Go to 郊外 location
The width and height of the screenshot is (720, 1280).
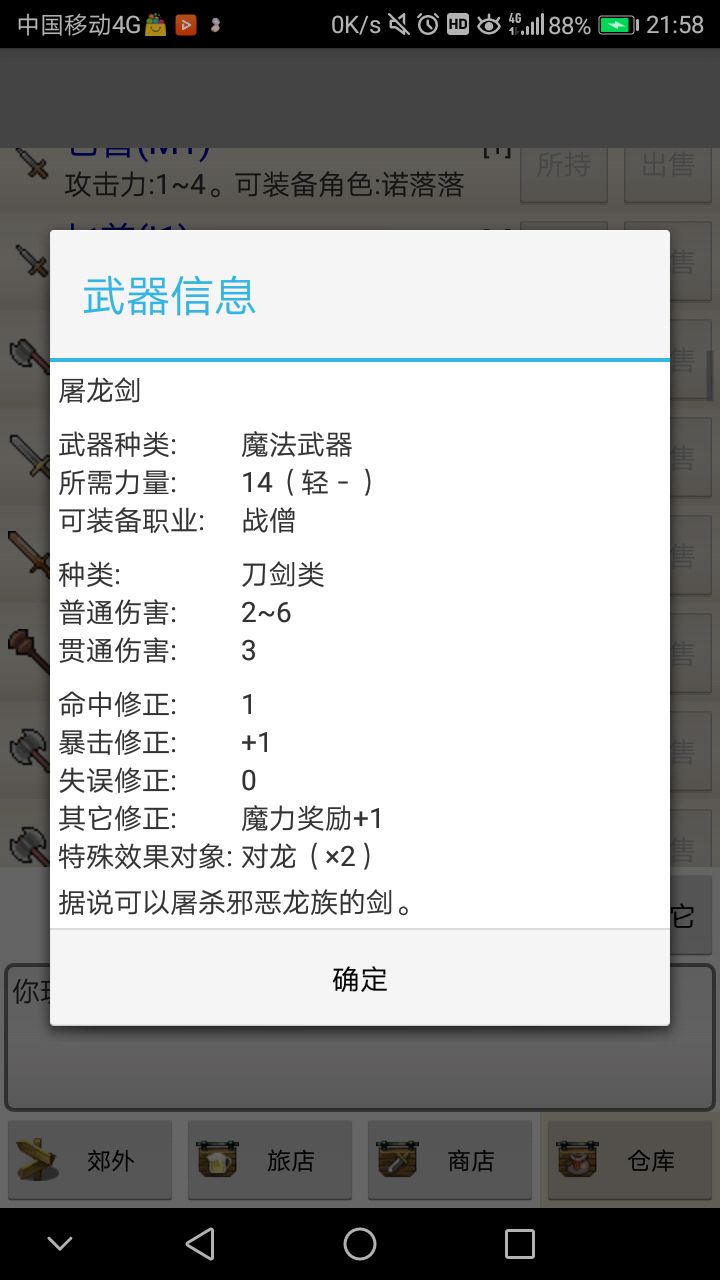(90, 1160)
